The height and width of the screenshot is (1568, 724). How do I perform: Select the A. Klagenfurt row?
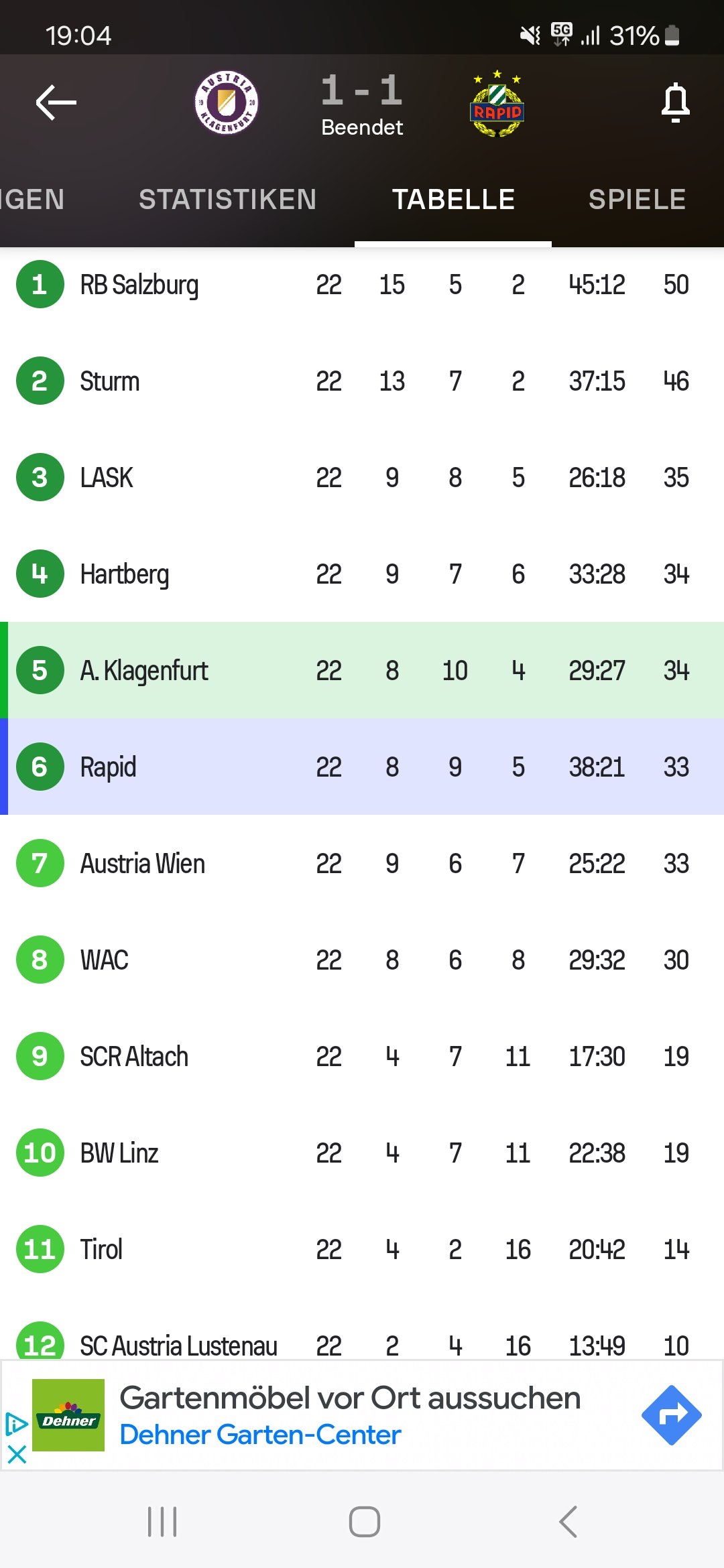coord(362,671)
